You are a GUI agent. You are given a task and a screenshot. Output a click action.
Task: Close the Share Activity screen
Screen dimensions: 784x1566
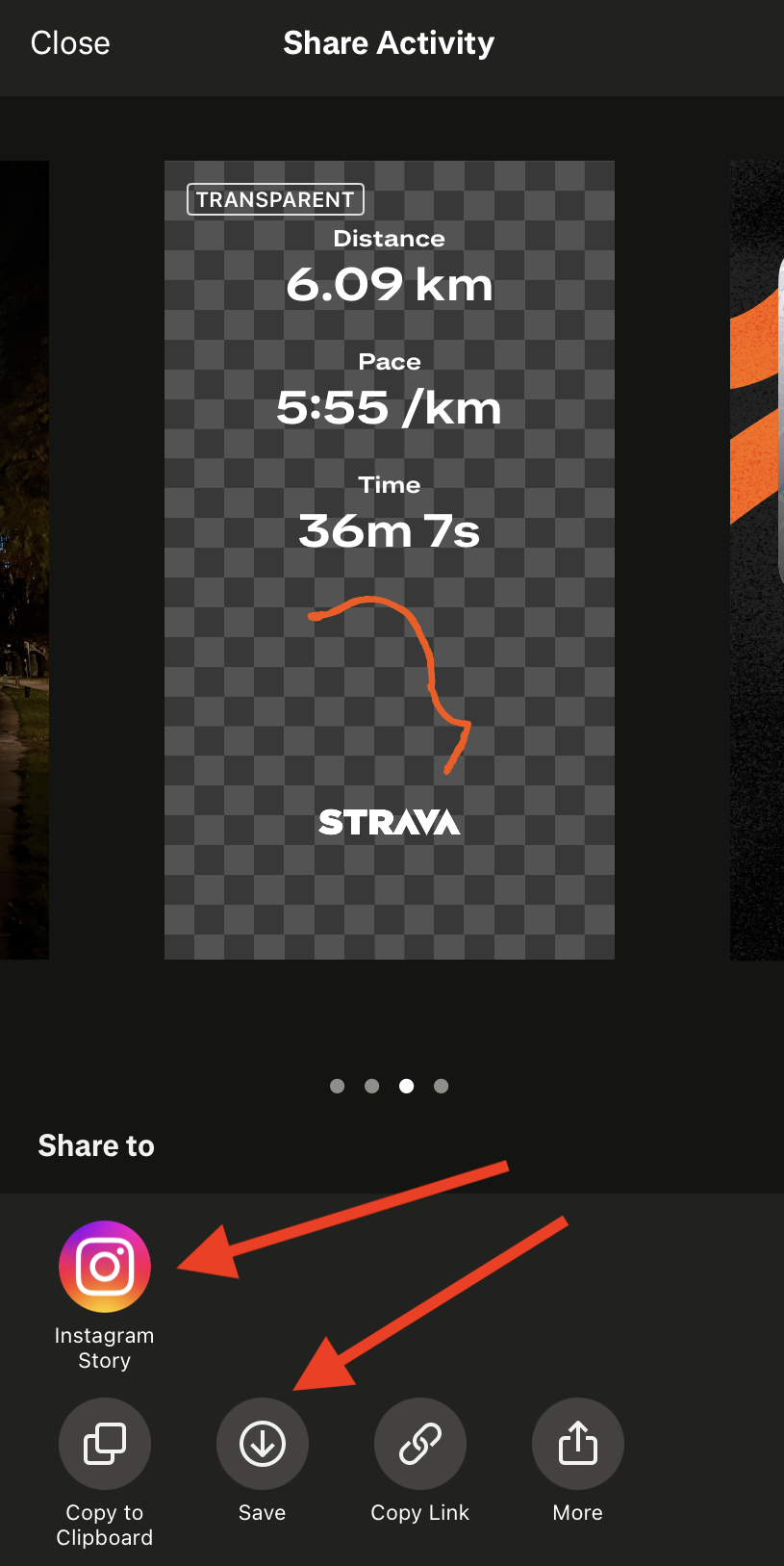pyautogui.click(x=70, y=43)
